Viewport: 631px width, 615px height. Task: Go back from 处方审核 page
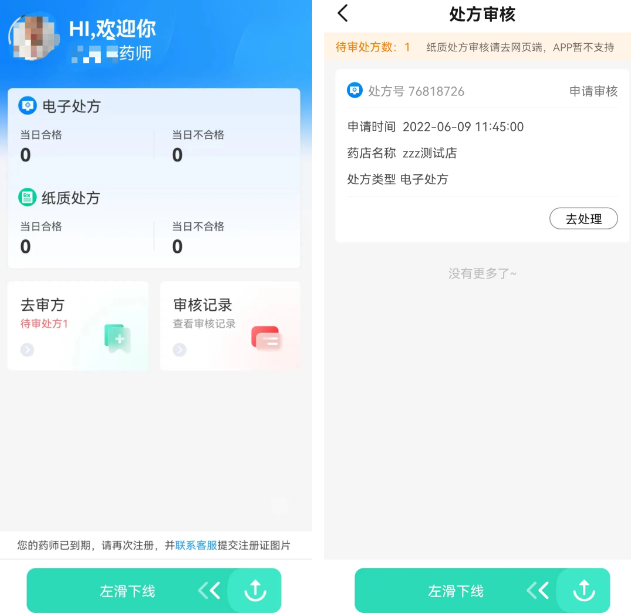click(x=343, y=14)
